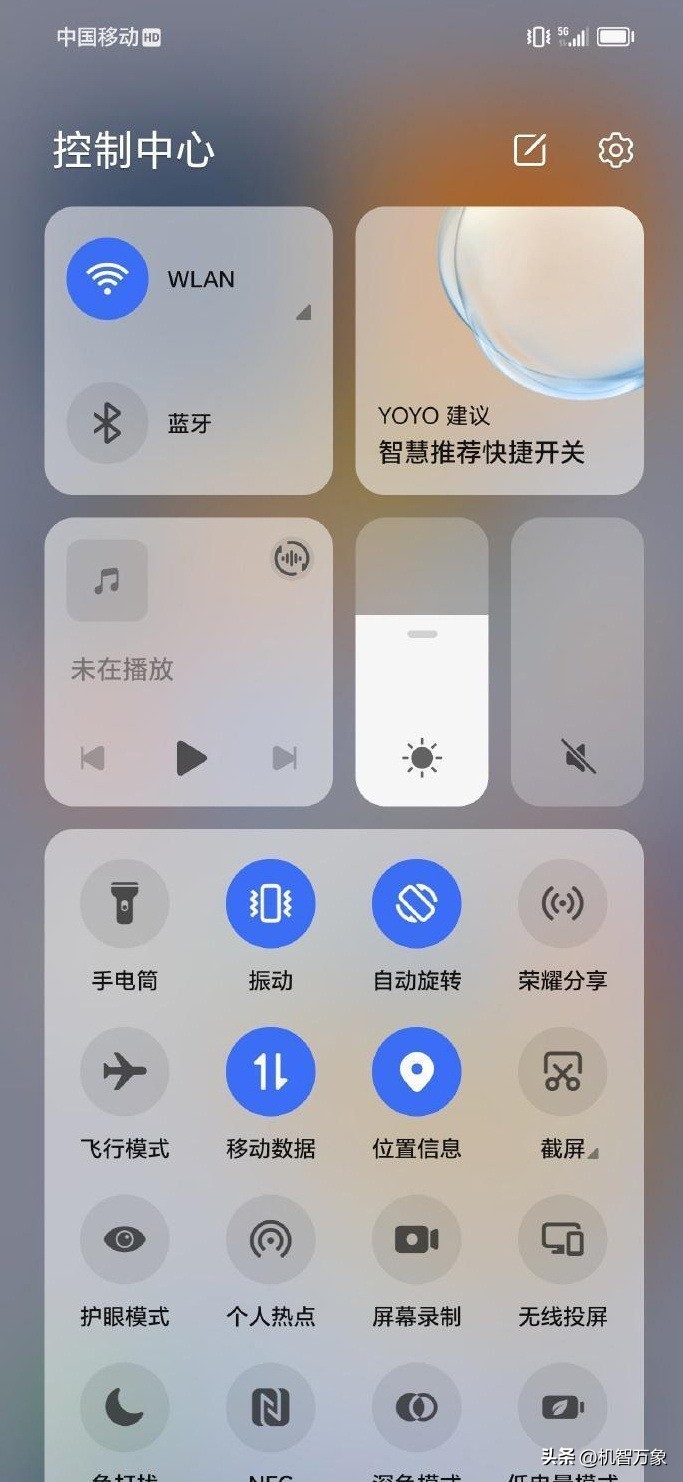Turn on the flashlight (手电筒)
Image resolution: width=683 pixels, height=1482 pixels.
click(x=125, y=904)
